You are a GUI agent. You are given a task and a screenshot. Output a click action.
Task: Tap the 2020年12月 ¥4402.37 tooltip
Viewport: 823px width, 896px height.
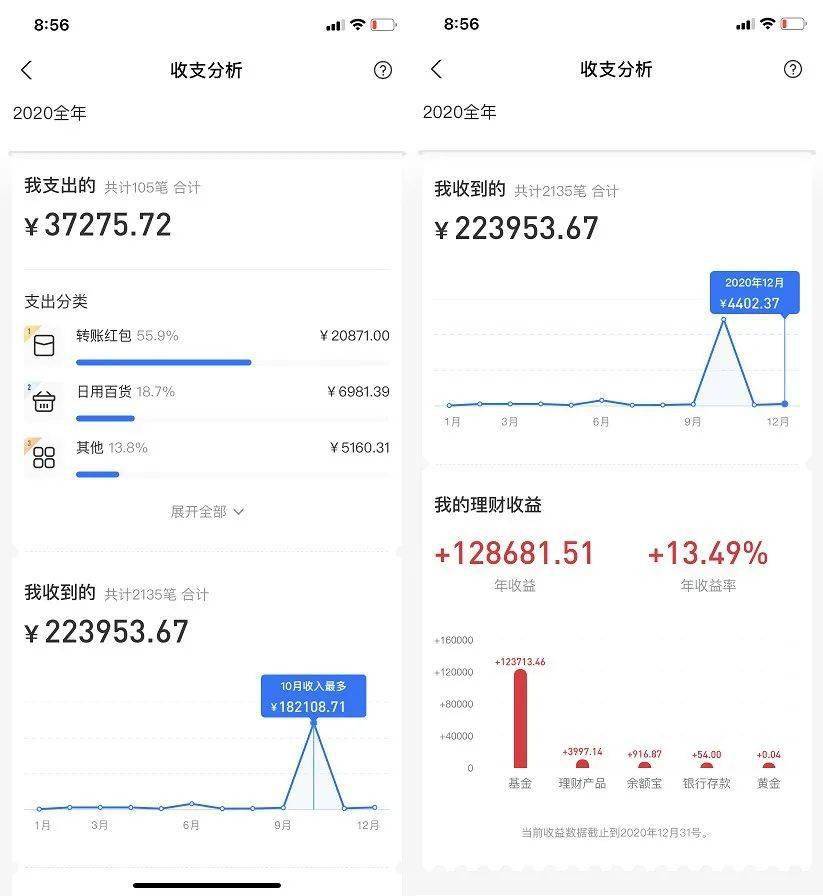754,295
